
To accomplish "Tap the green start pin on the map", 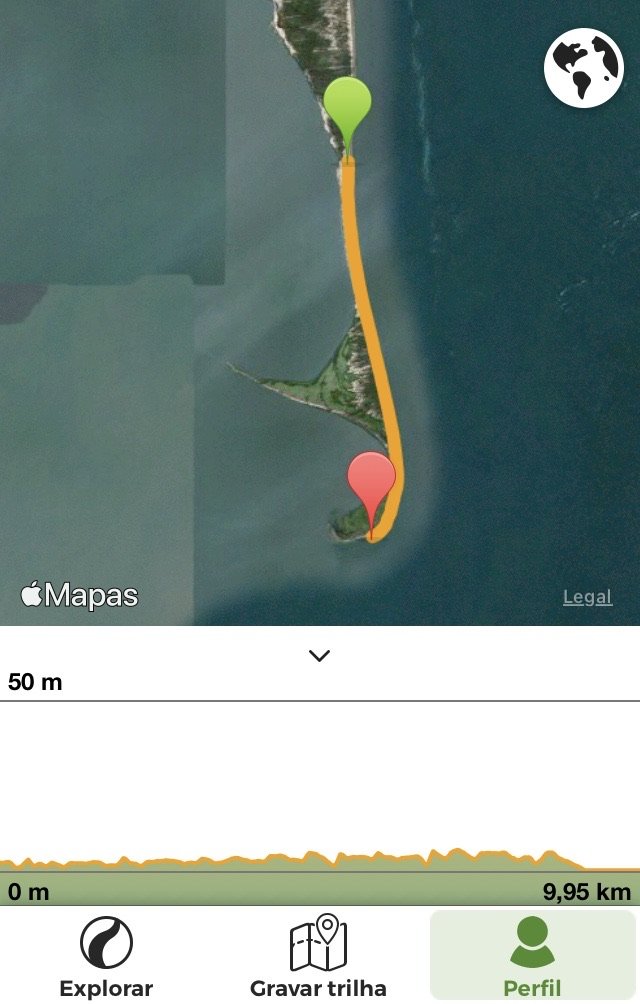I will point(347,105).
